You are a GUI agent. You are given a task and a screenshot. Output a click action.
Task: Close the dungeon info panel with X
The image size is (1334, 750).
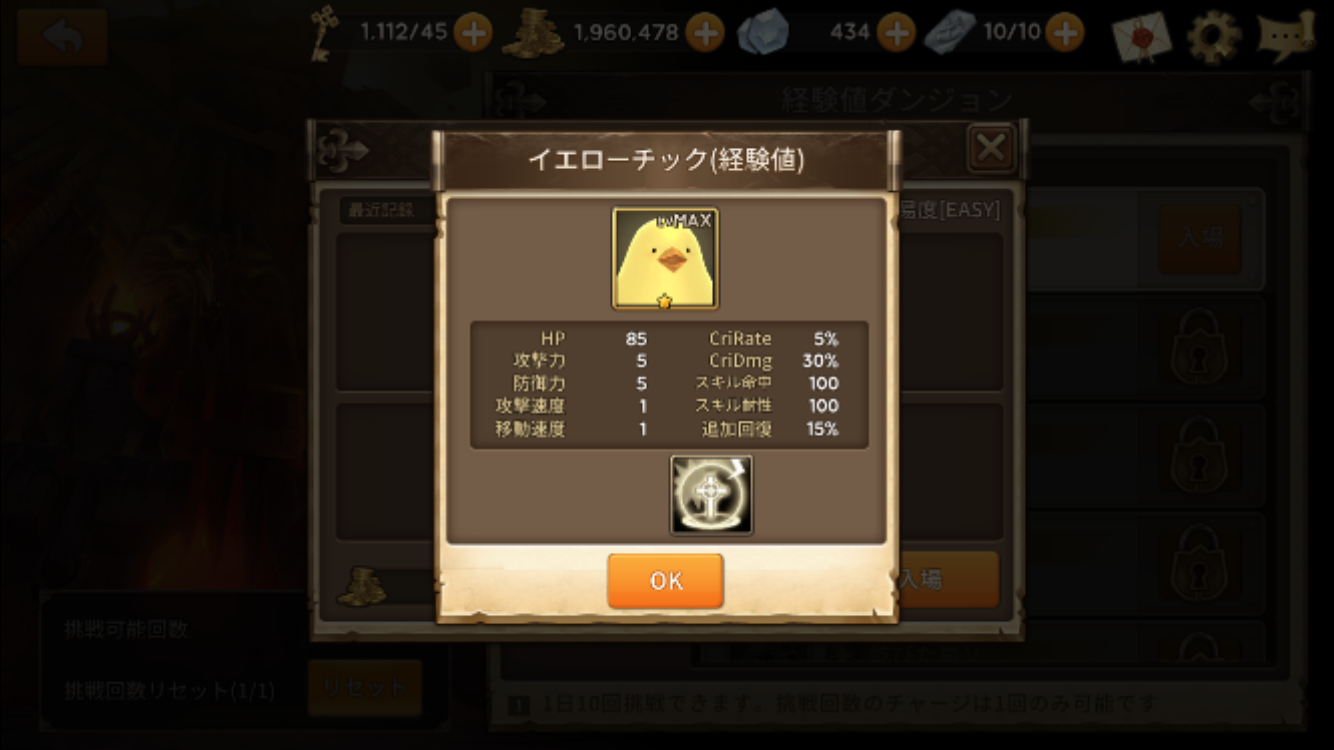point(991,149)
